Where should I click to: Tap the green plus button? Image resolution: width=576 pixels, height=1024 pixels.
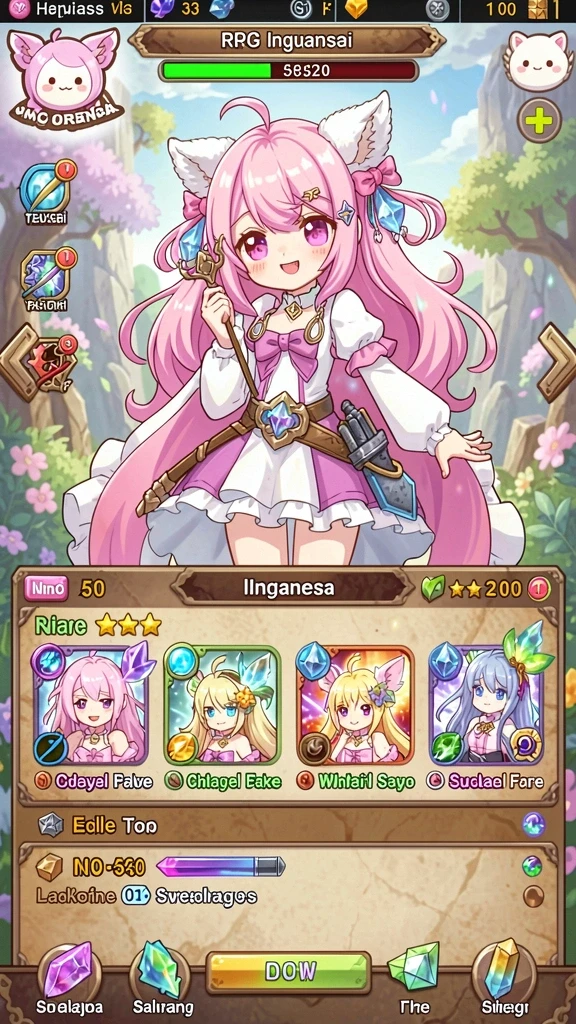click(x=539, y=121)
